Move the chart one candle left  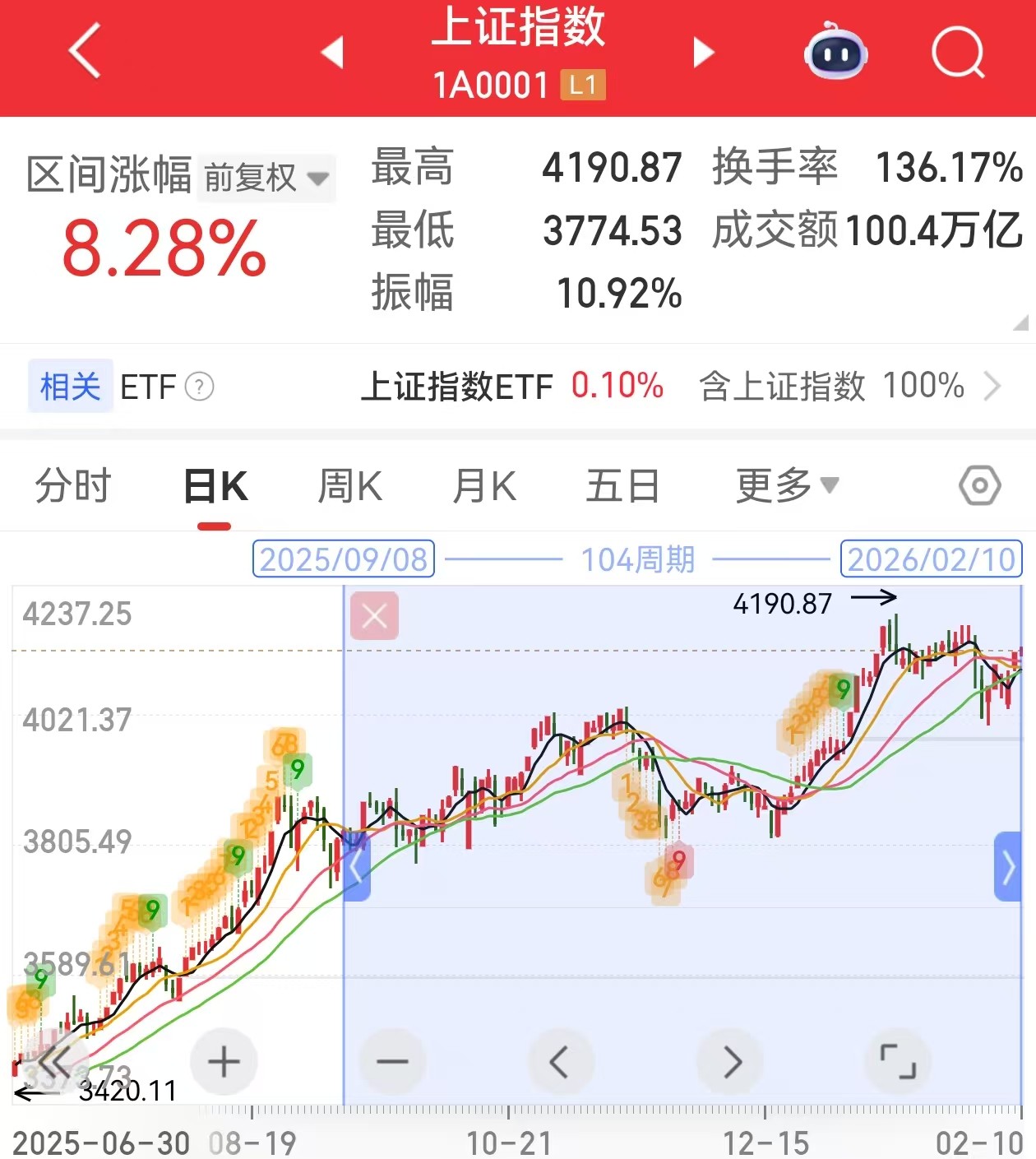[560, 1062]
